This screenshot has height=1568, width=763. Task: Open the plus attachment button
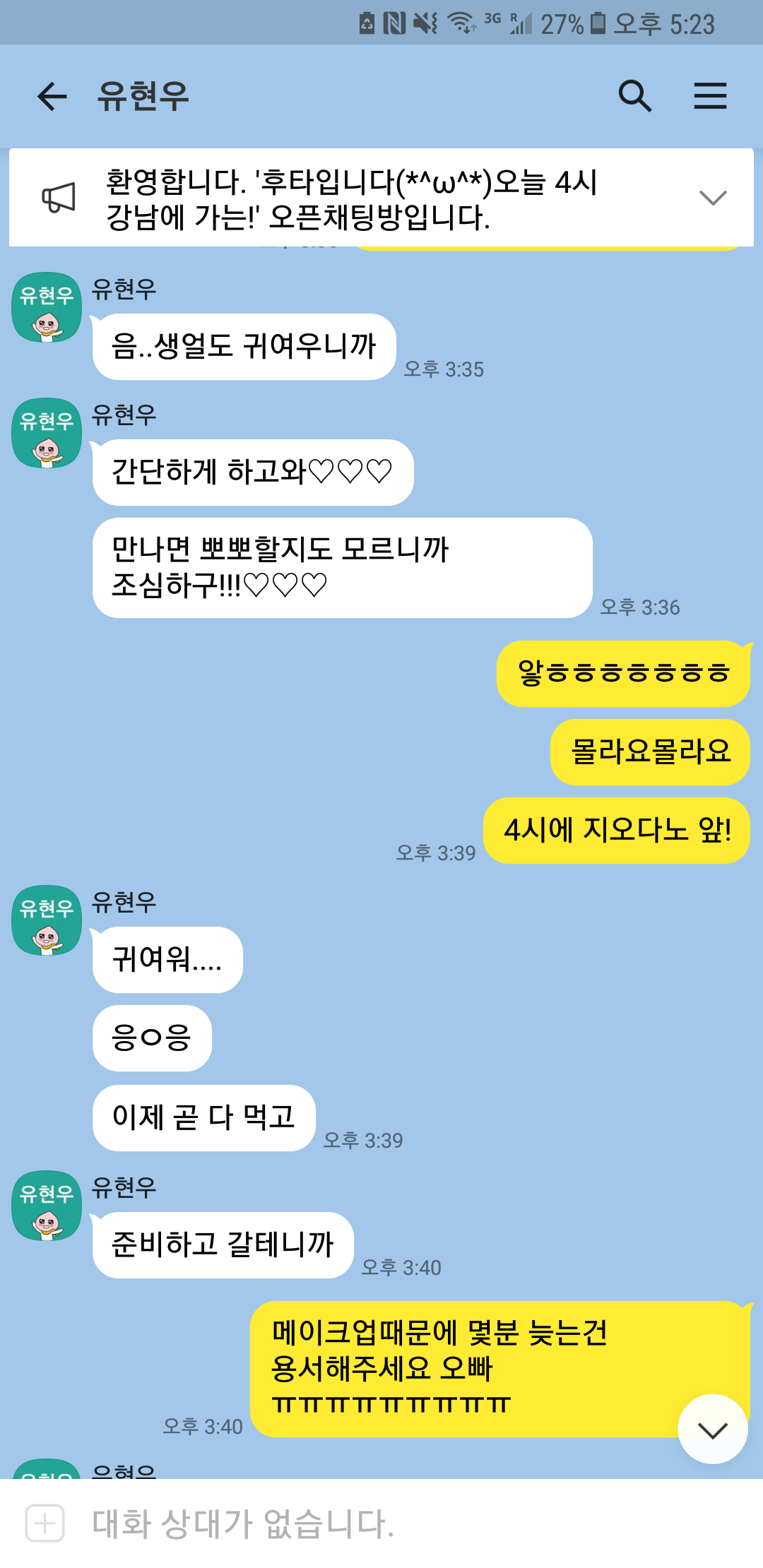pos(45,1524)
